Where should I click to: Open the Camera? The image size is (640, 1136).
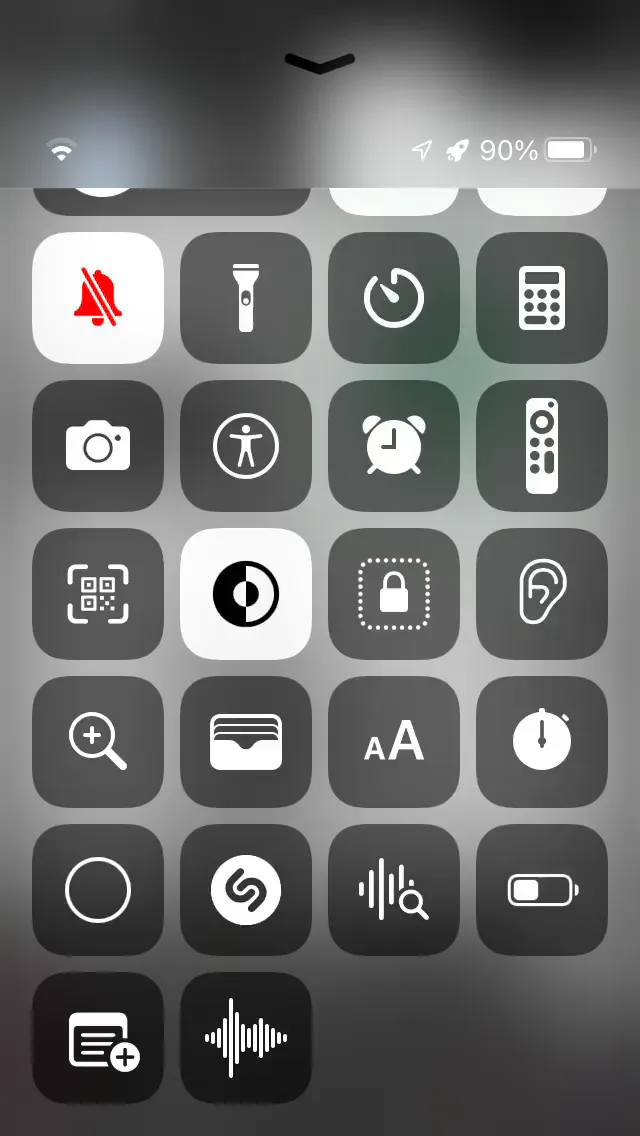click(x=98, y=446)
